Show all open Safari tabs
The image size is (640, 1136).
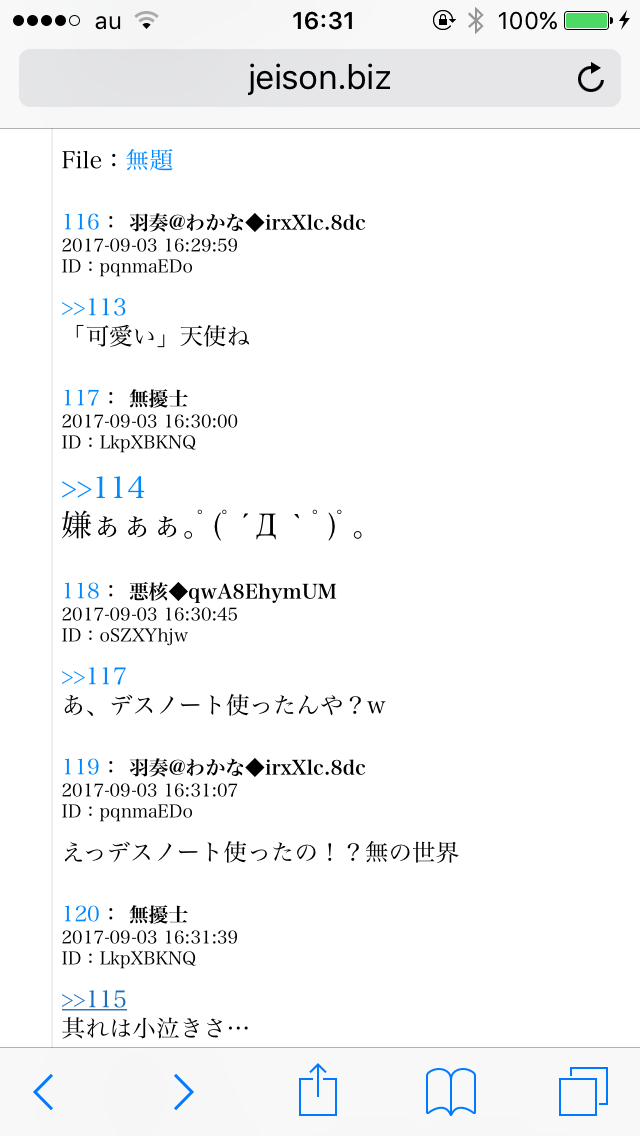(x=584, y=1091)
